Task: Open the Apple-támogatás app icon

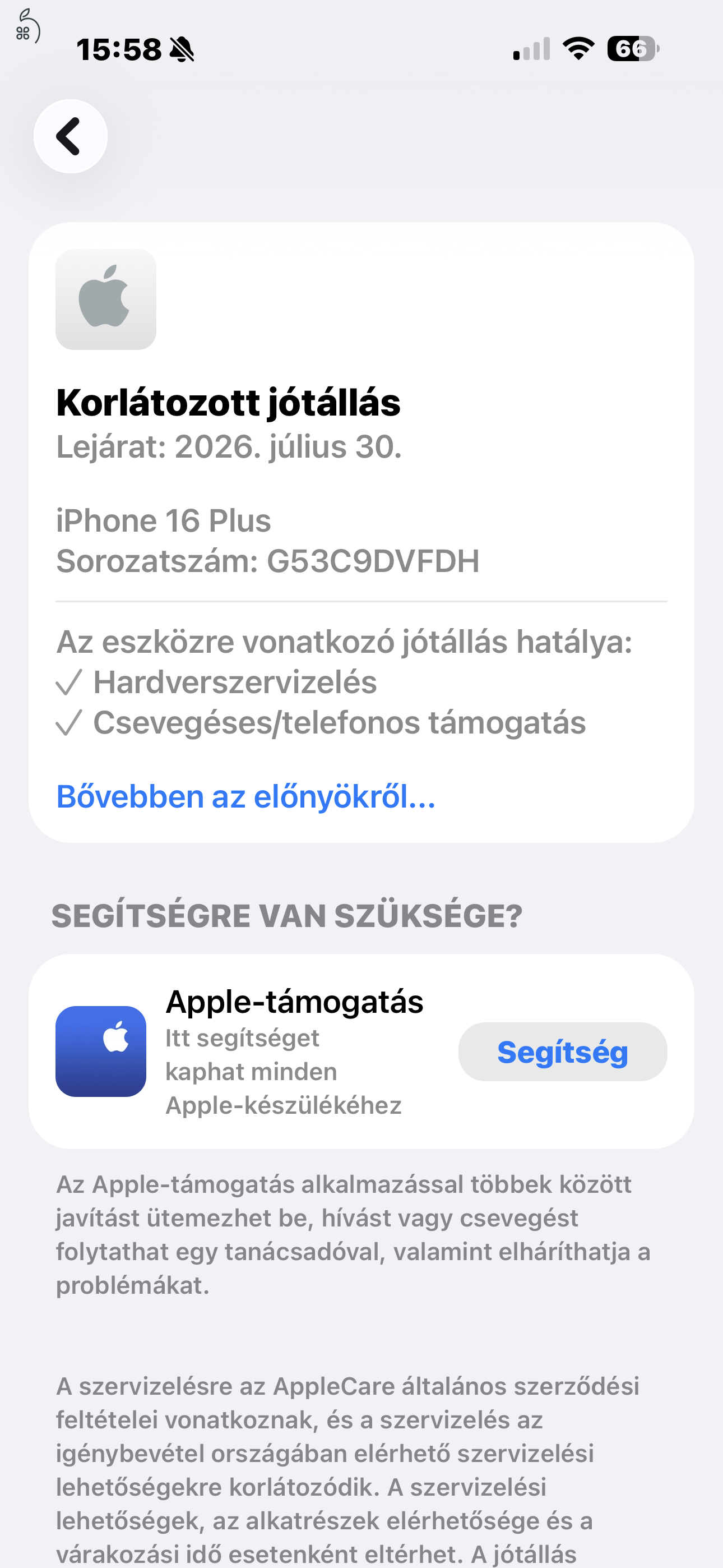Action: click(x=101, y=1052)
